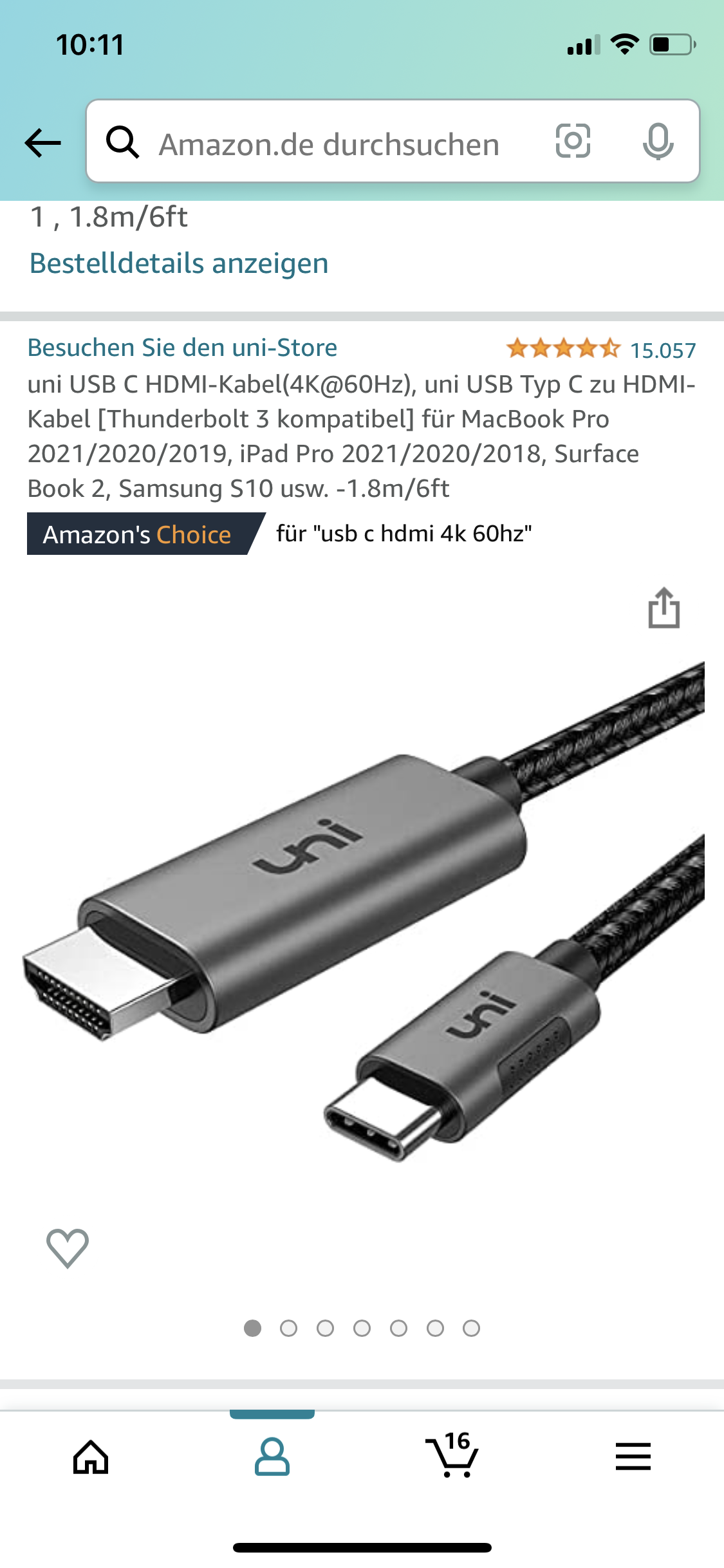724x1568 pixels.
Task: Start voice search with the microphone
Action: (658, 142)
